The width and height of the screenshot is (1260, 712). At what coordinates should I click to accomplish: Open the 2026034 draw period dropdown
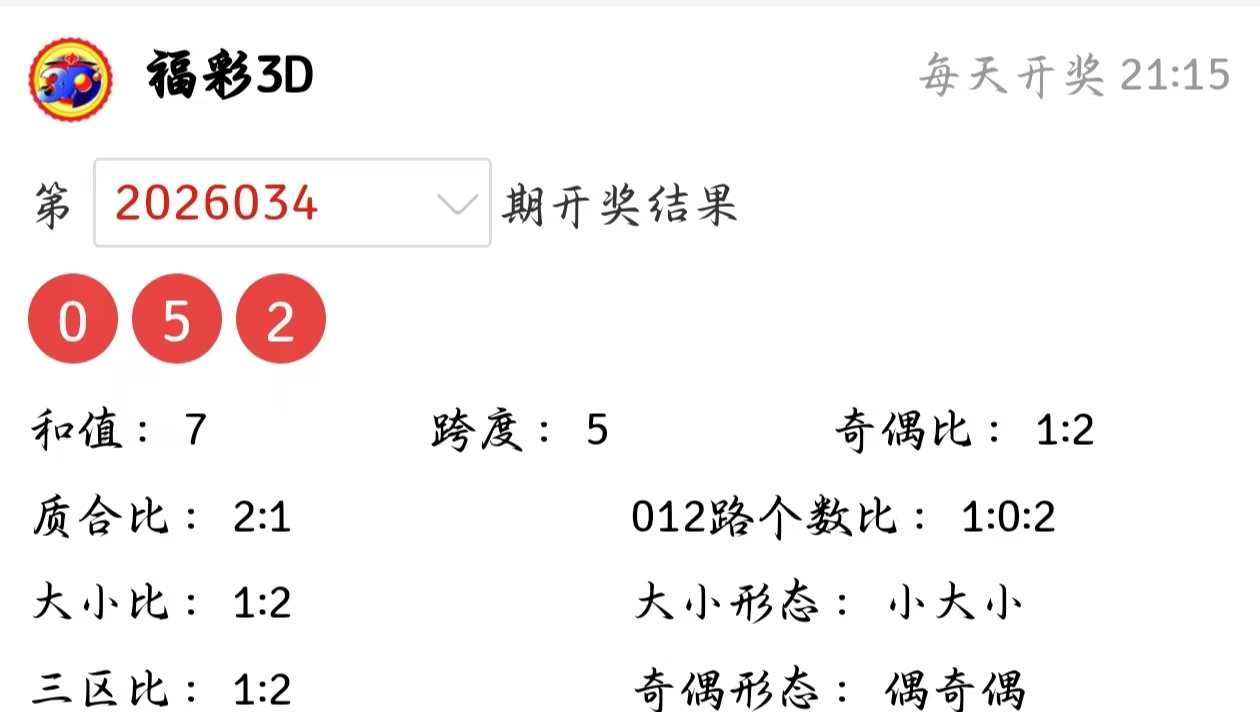pyautogui.click(x=292, y=203)
